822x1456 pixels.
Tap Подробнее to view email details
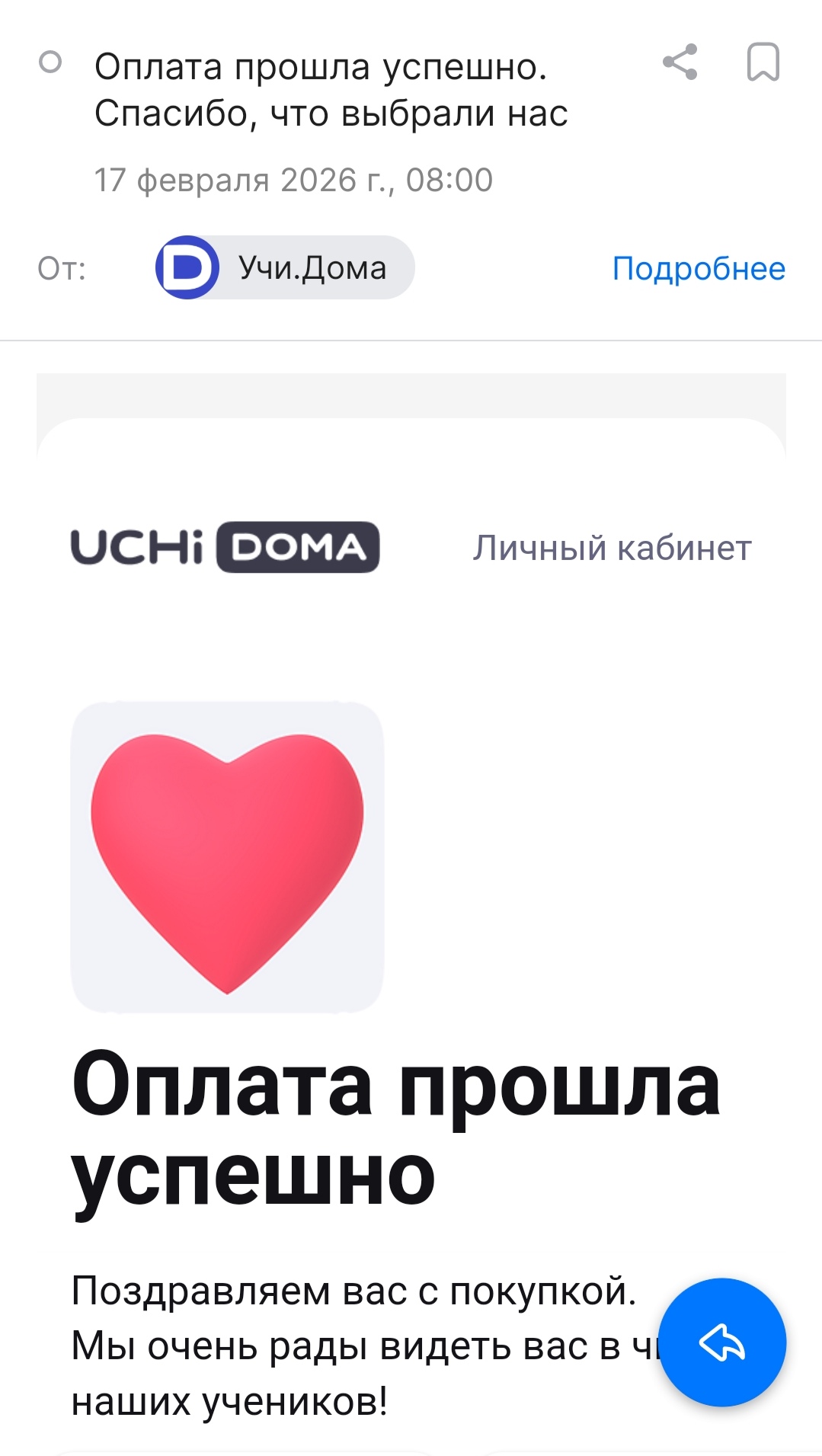[699, 268]
